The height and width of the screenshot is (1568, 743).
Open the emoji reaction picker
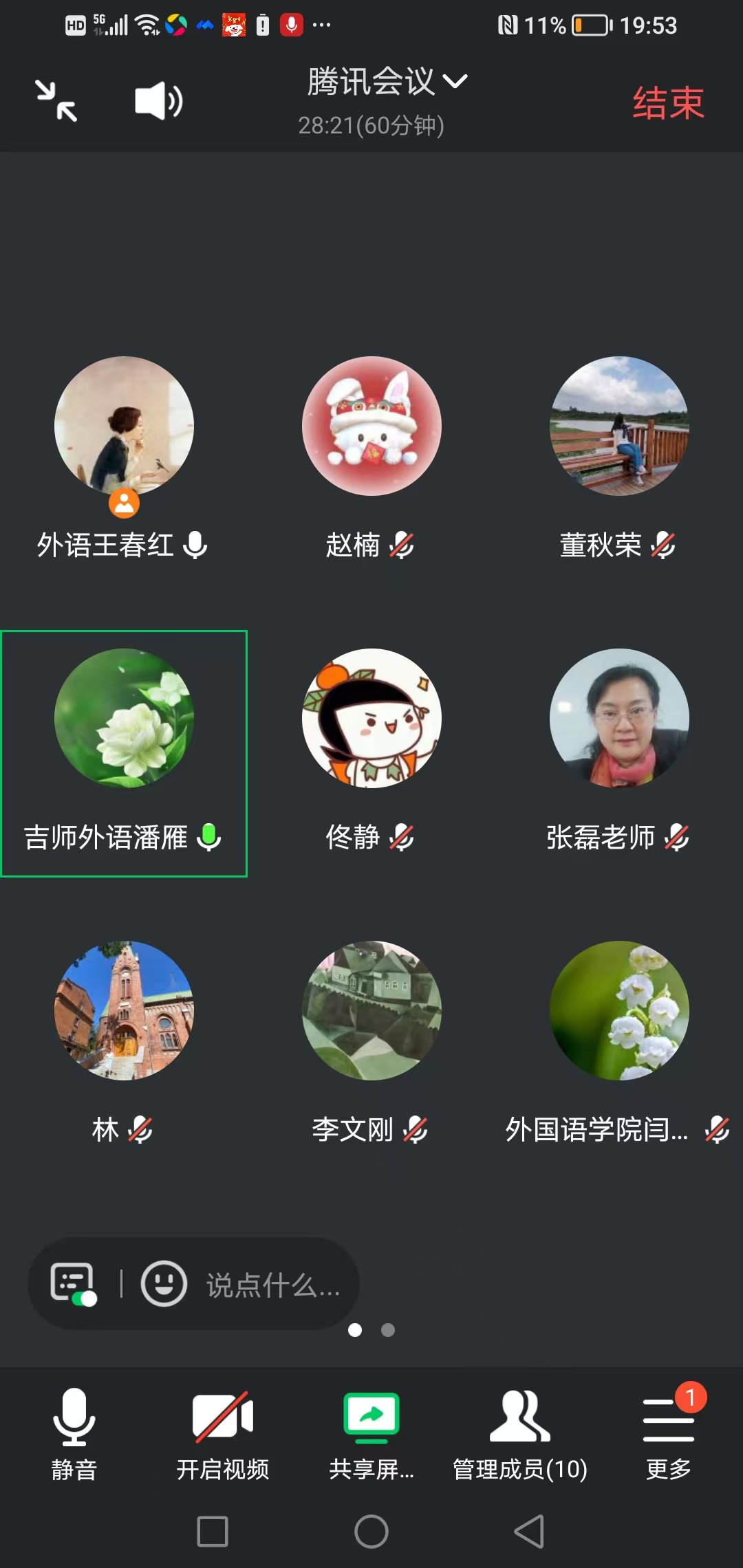[164, 1283]
